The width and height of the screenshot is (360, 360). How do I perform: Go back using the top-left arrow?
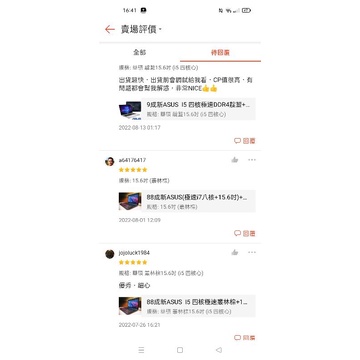(110, 29)
